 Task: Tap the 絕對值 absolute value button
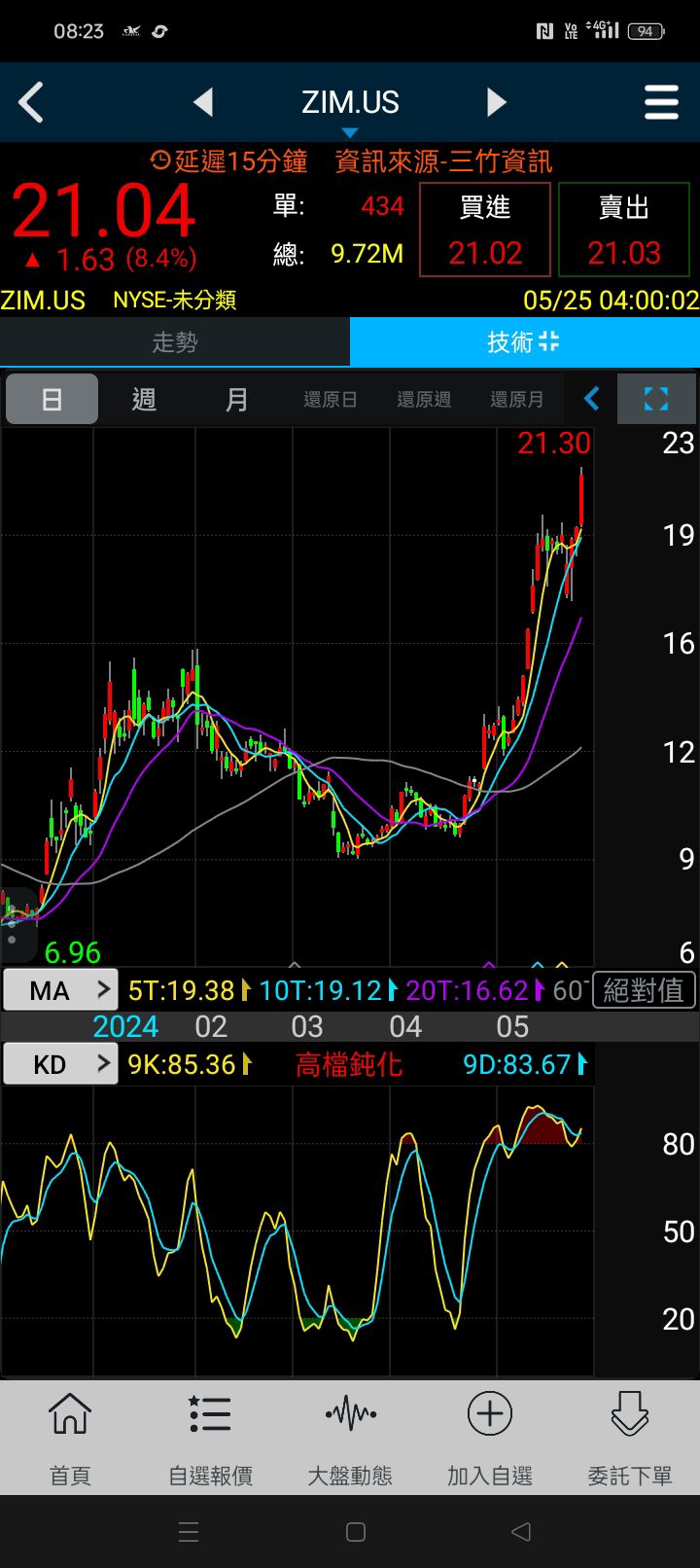click(644, 990)
